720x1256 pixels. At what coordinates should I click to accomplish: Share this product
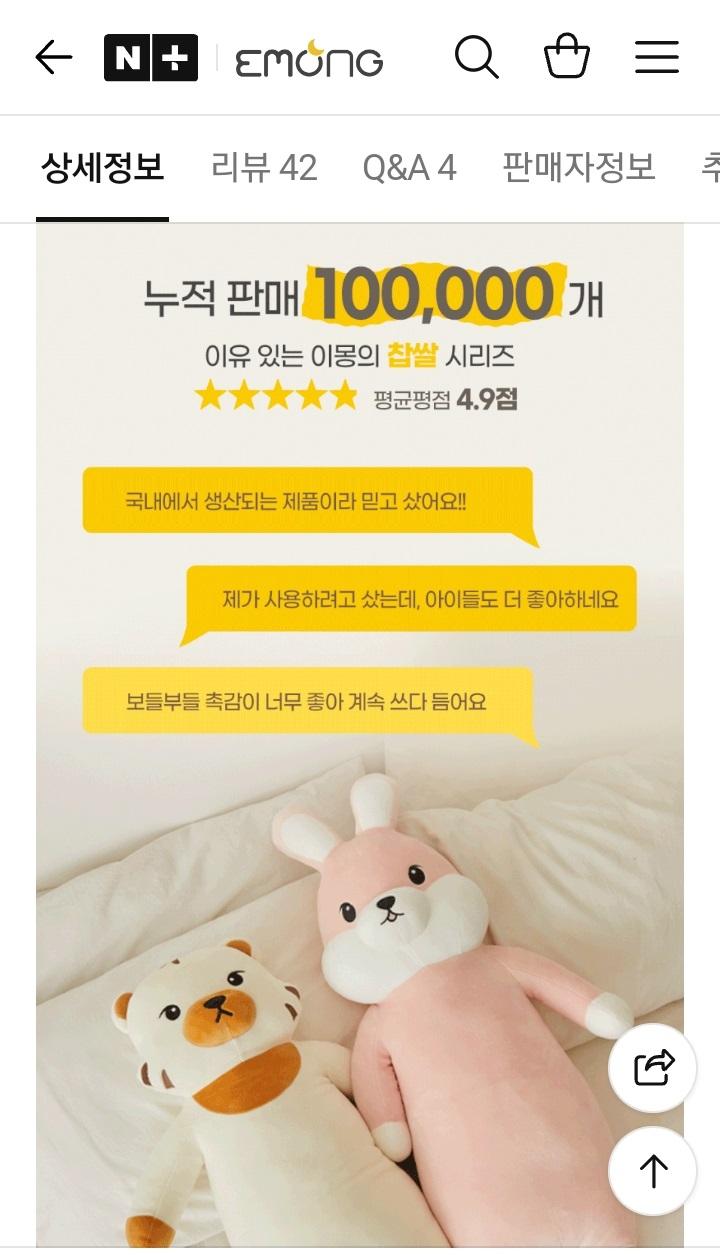pyautogui.click(x=653, y=1068)
